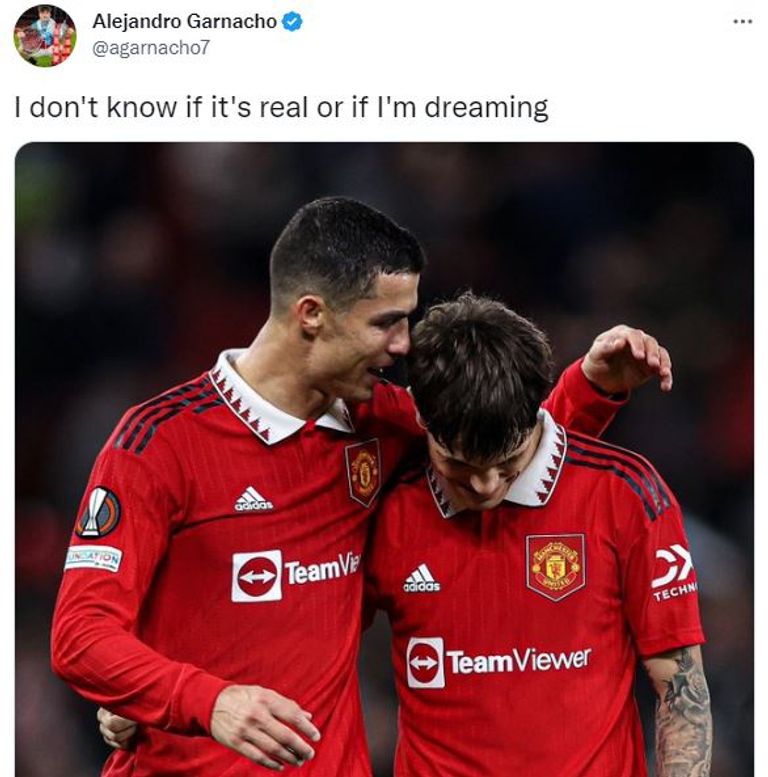Open the @agarnacho7 handle
The width and height of the screenshot is (768, 777).
(x=150, y=47)
